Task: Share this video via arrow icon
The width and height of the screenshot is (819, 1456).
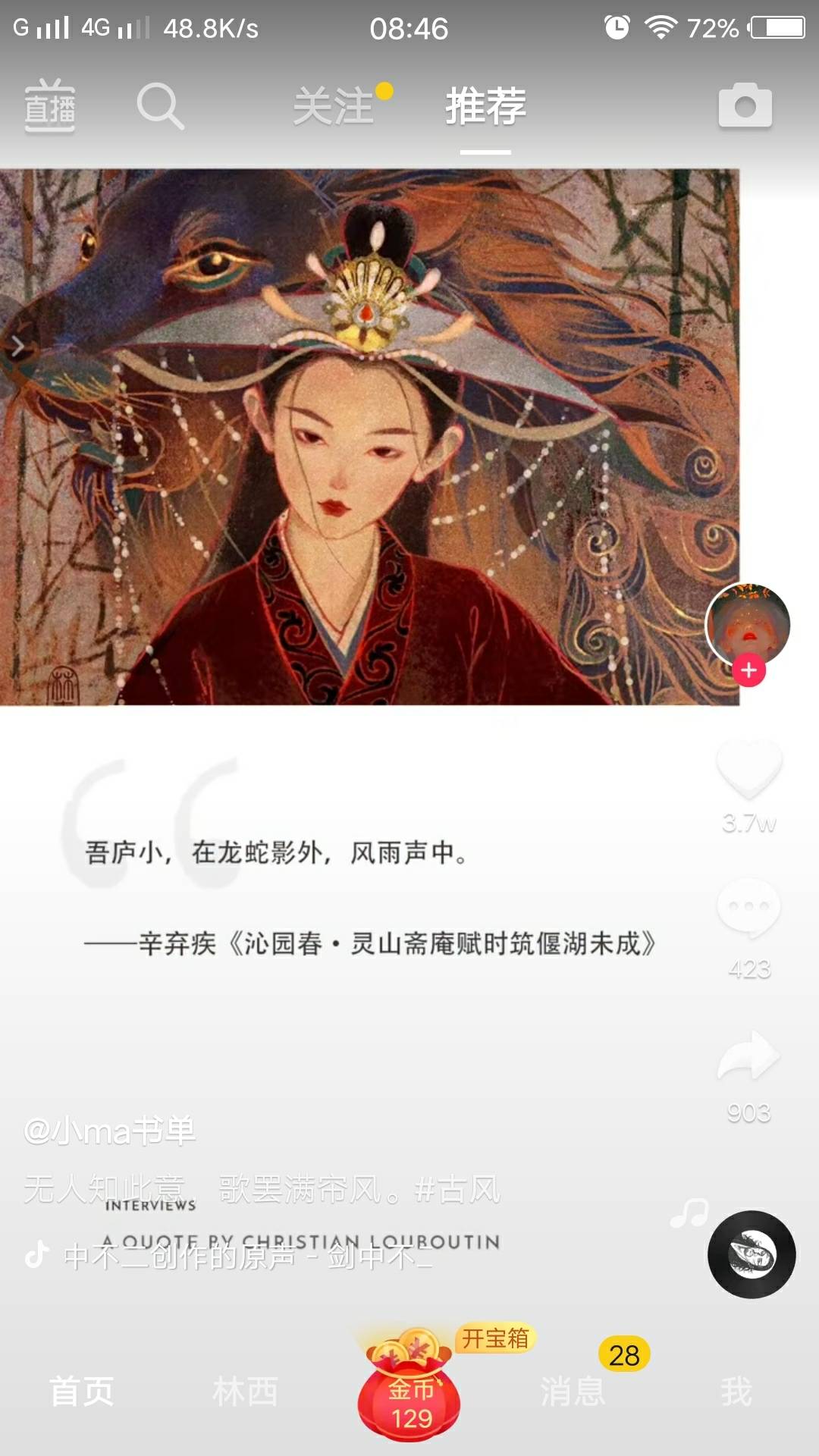Action: pos(749,1056)
